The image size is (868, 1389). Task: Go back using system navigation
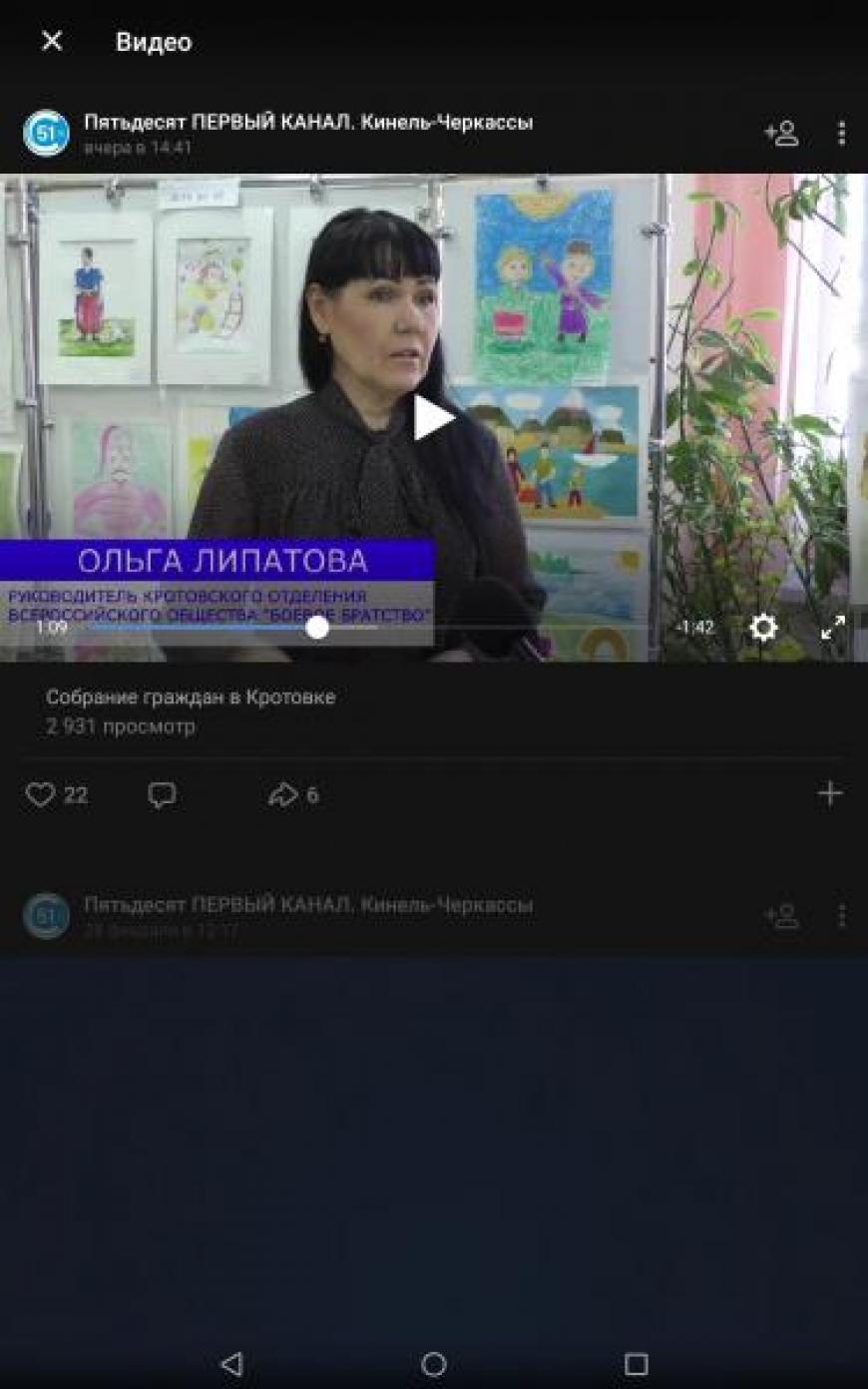coord(231,1363)
